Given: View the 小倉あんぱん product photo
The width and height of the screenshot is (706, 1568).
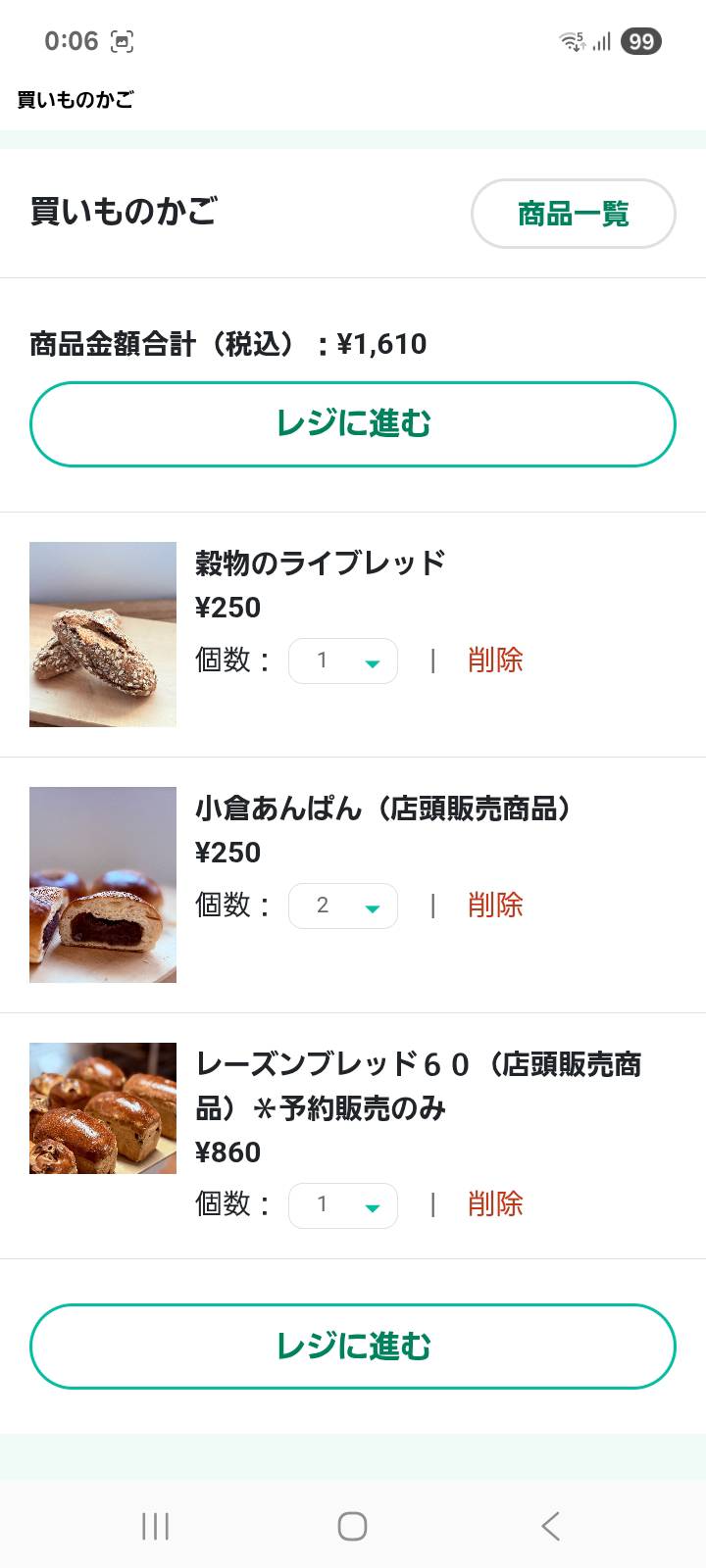Looking at the screenshot, I should pyautogui.click(x=103, y=884).
